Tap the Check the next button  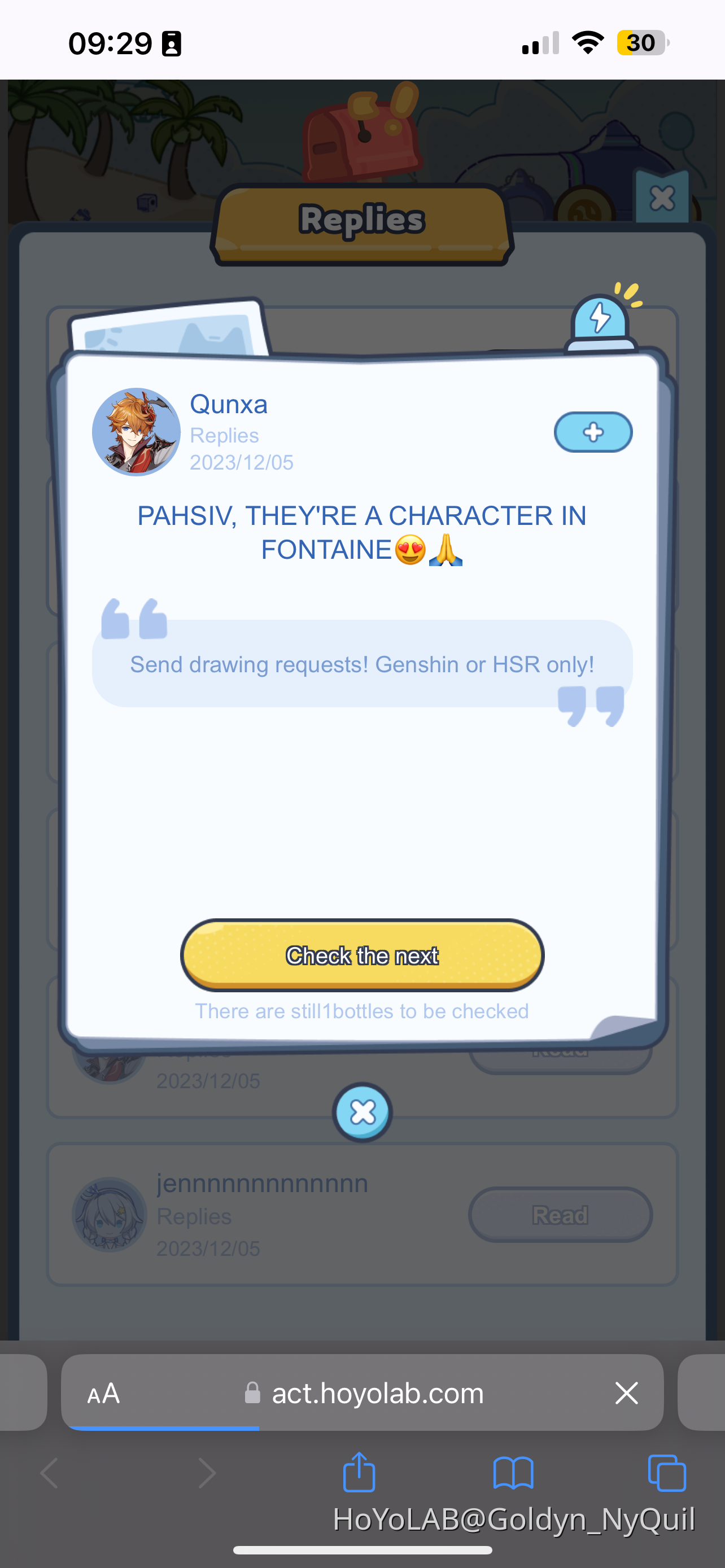point(362,954)
